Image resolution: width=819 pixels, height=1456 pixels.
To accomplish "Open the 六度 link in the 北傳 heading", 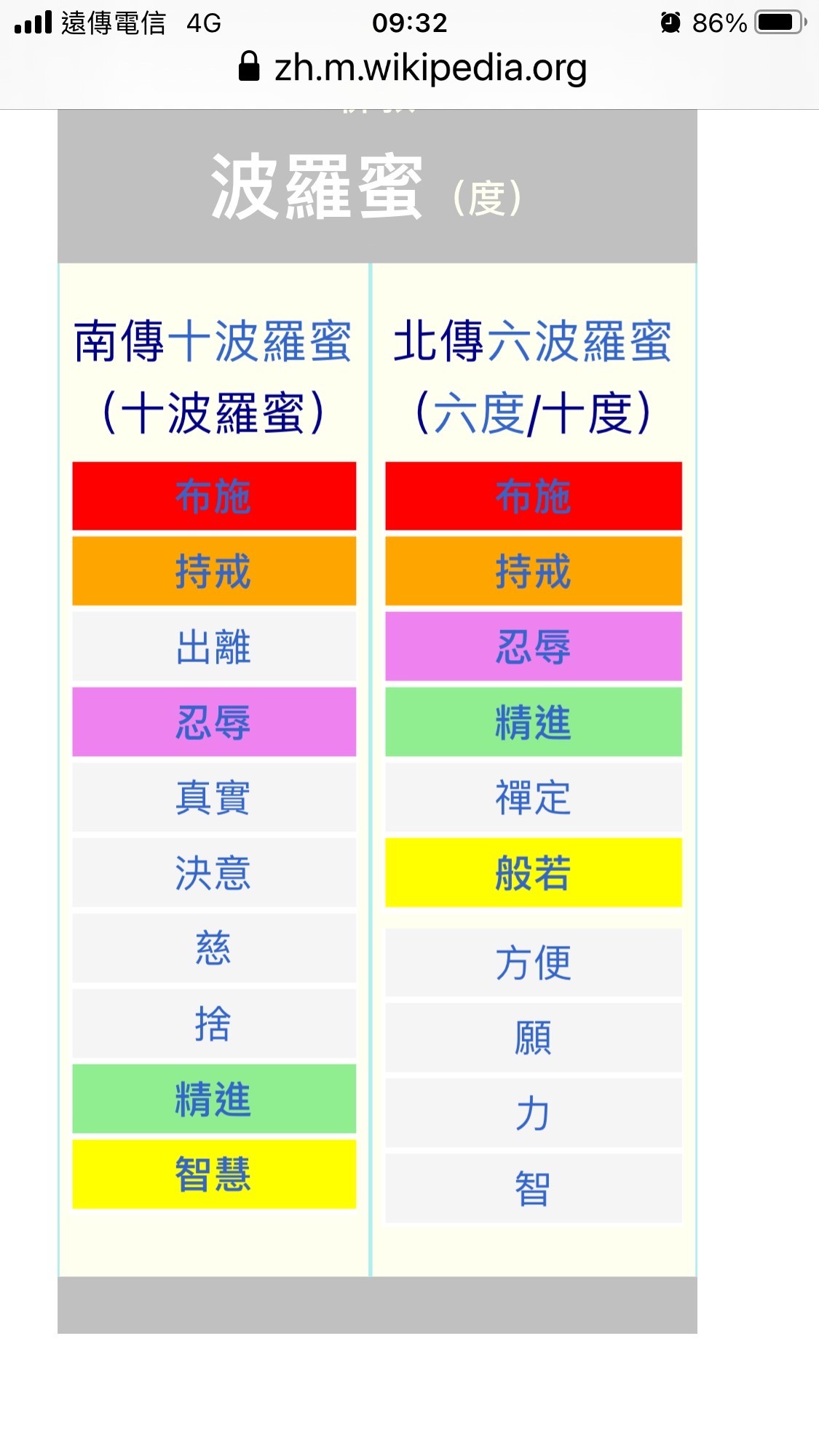I will 479,413.
